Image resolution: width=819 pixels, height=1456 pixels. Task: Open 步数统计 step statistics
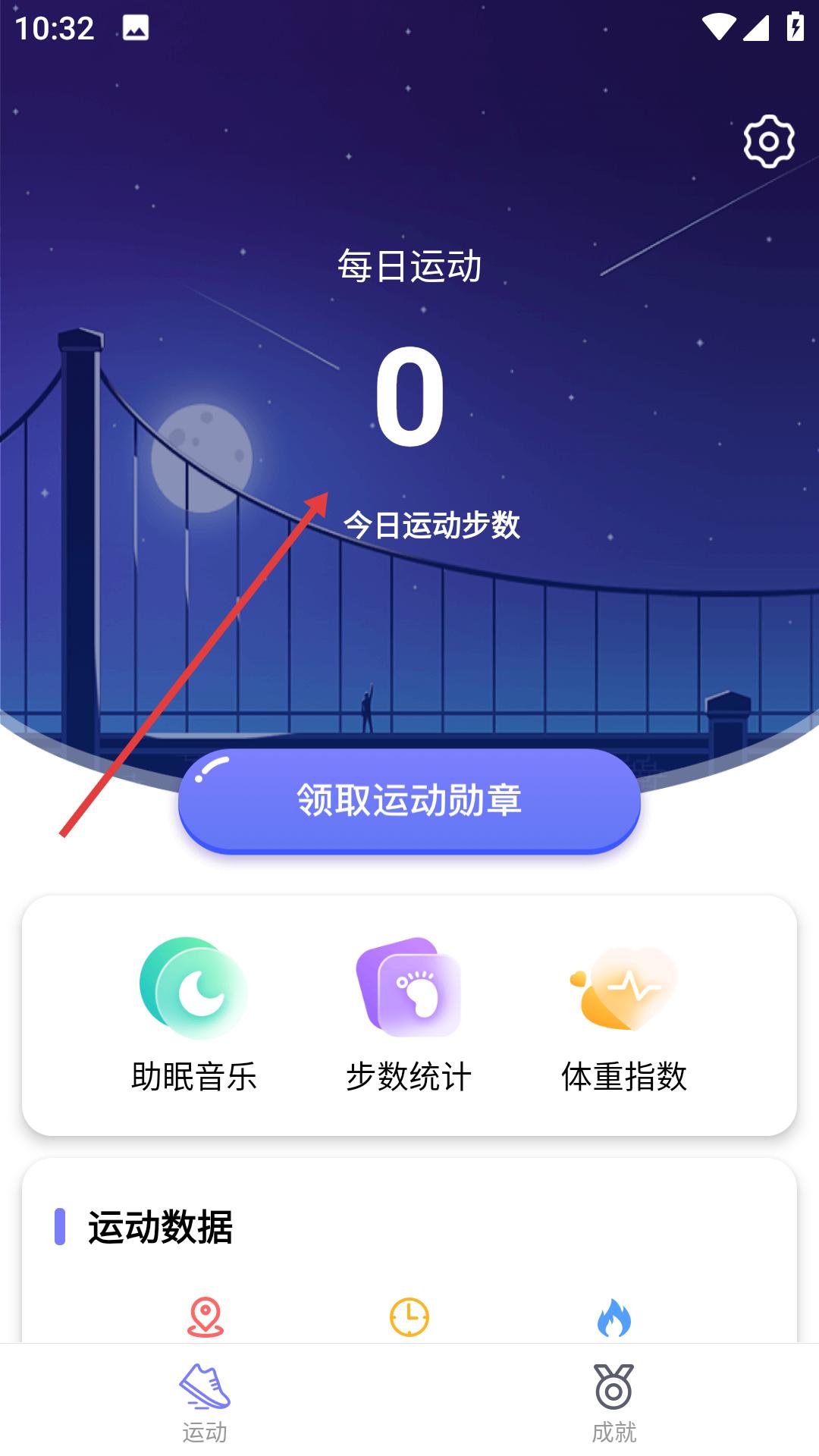point(409,1015)
